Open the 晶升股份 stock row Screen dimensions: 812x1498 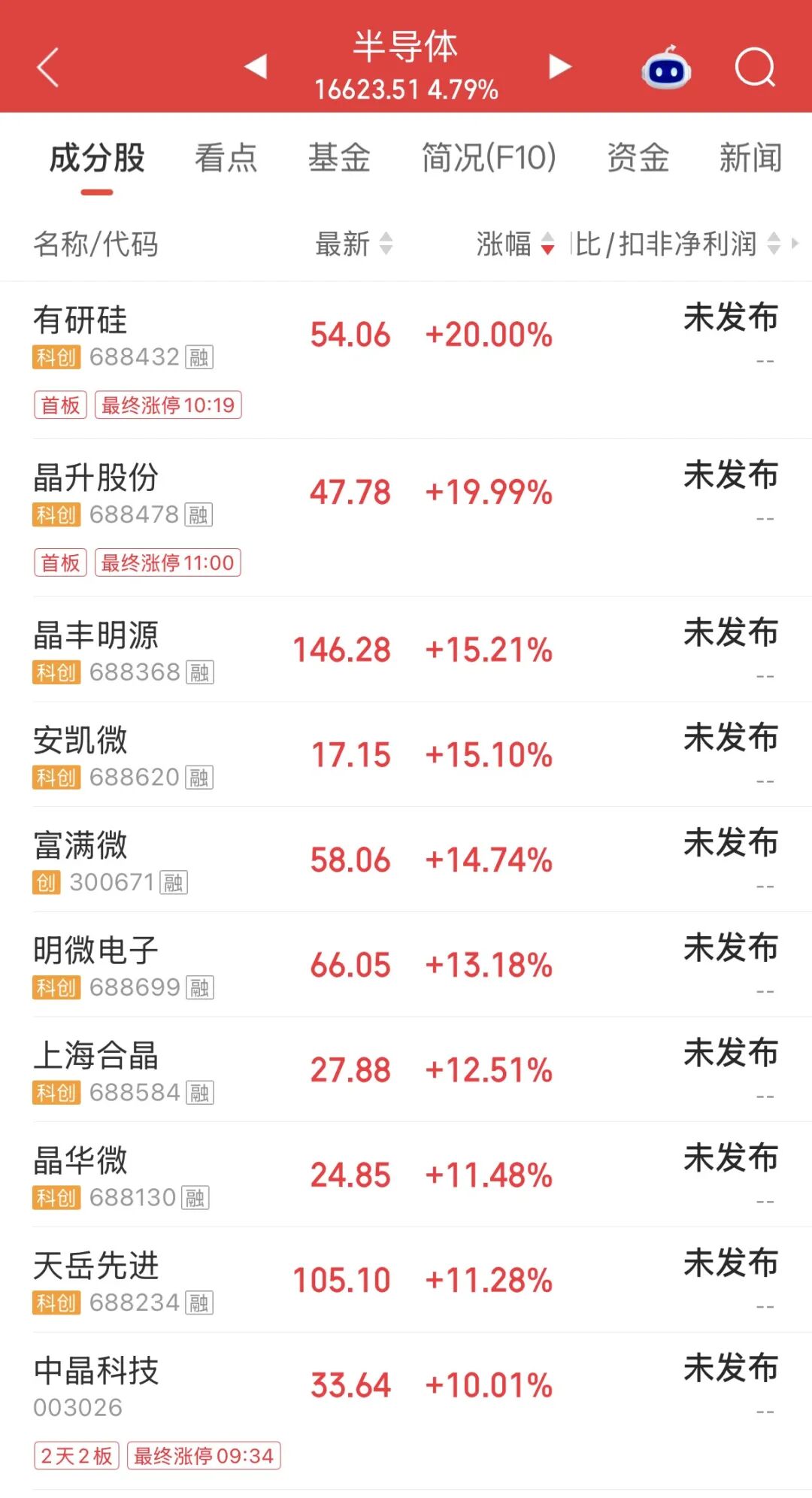(406, 518)
